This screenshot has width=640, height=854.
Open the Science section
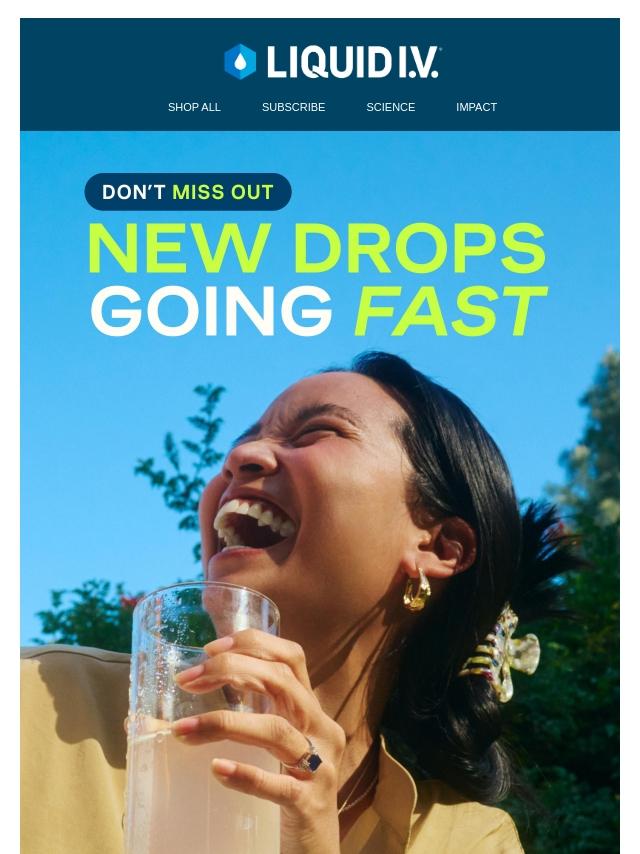(x=390, y=107)
